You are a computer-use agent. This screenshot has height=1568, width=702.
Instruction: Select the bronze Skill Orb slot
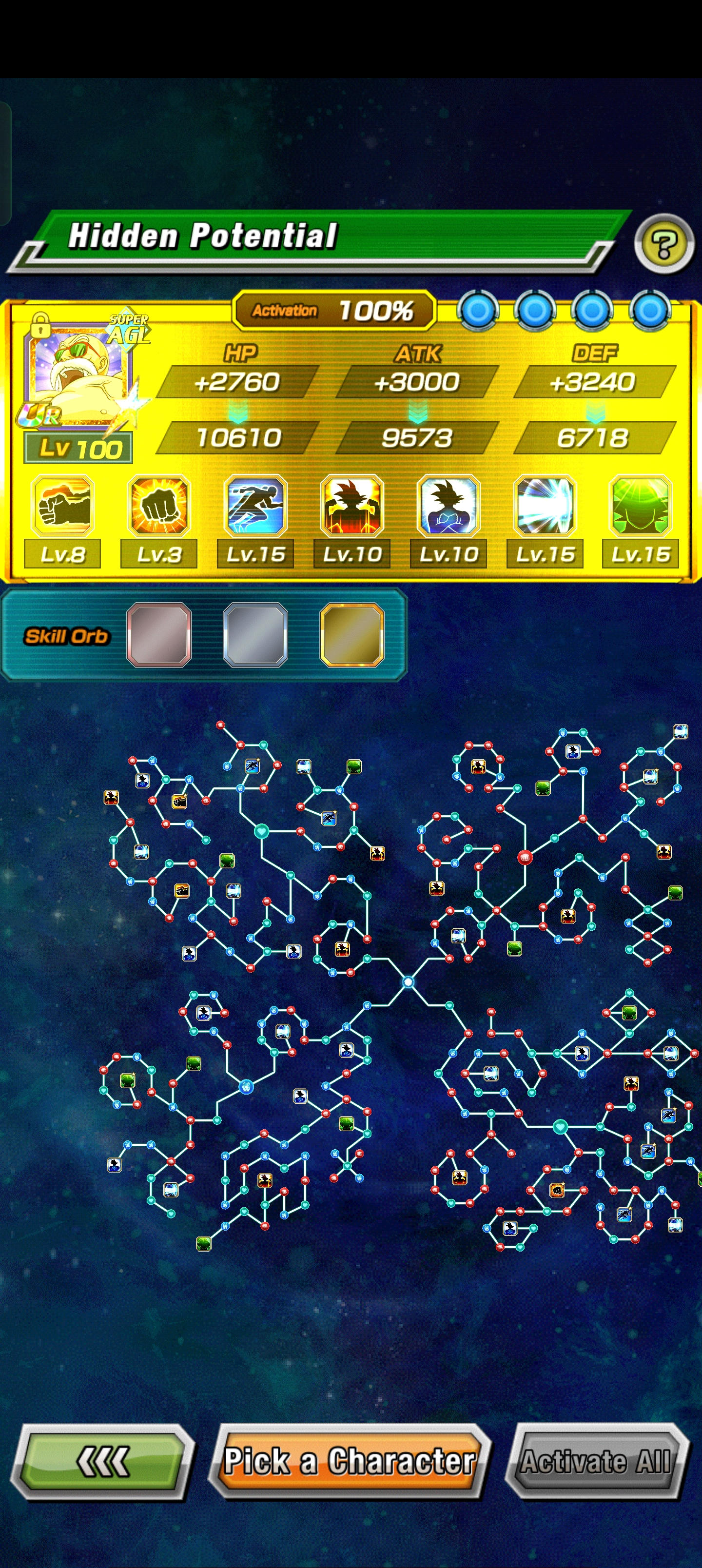click(159, 635)
